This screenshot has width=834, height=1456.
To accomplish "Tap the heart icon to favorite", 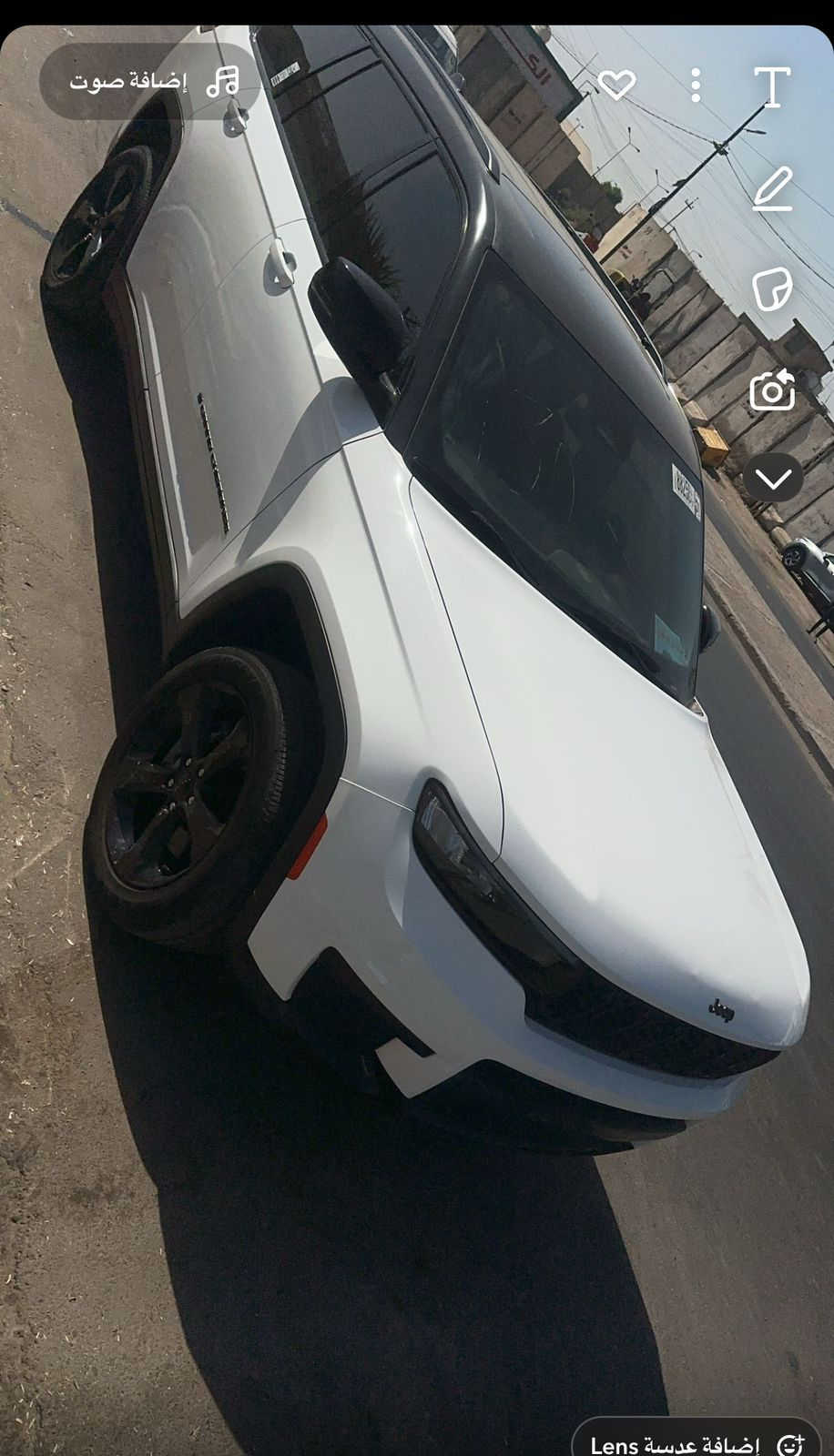I will (x=616, y=86).
